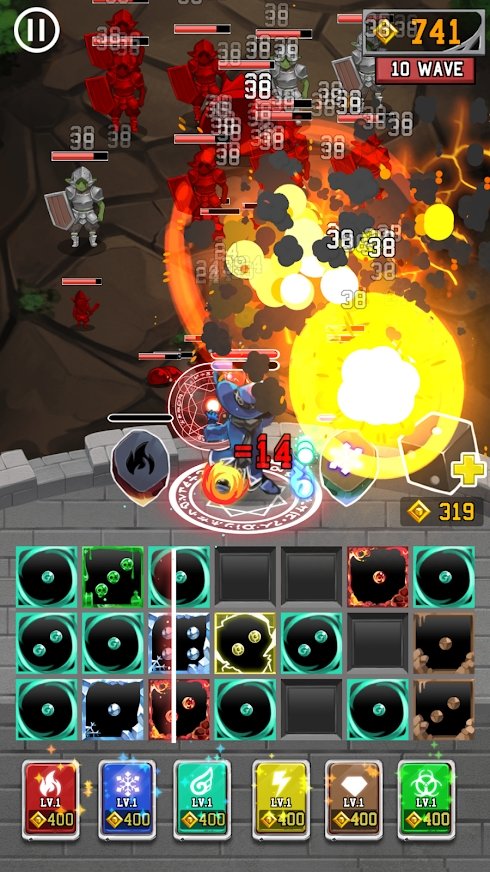Upgrade the red fire card for 400
Screen dimensions: 490x872
51,799
